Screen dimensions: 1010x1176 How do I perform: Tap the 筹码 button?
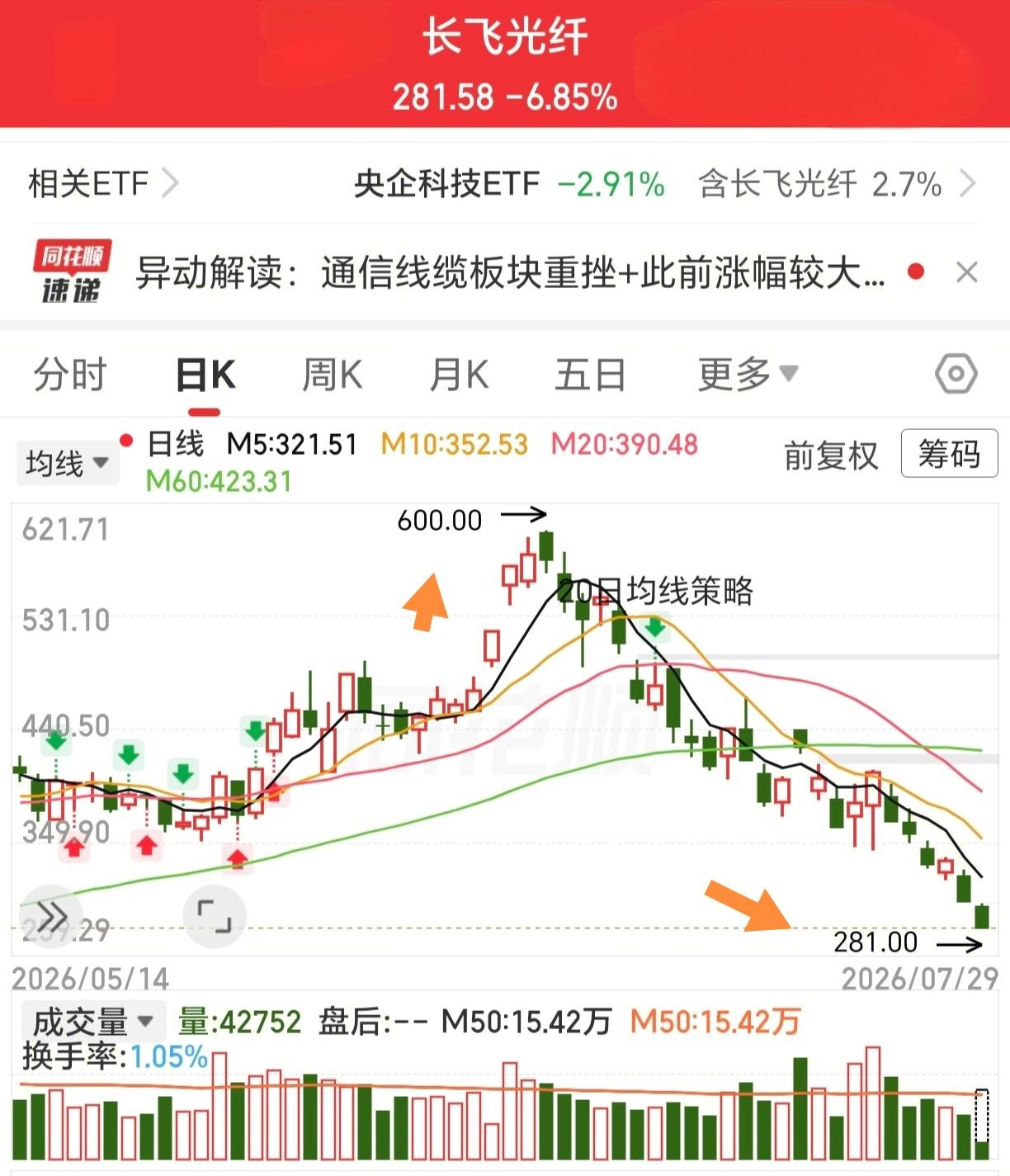pos(949,453)
